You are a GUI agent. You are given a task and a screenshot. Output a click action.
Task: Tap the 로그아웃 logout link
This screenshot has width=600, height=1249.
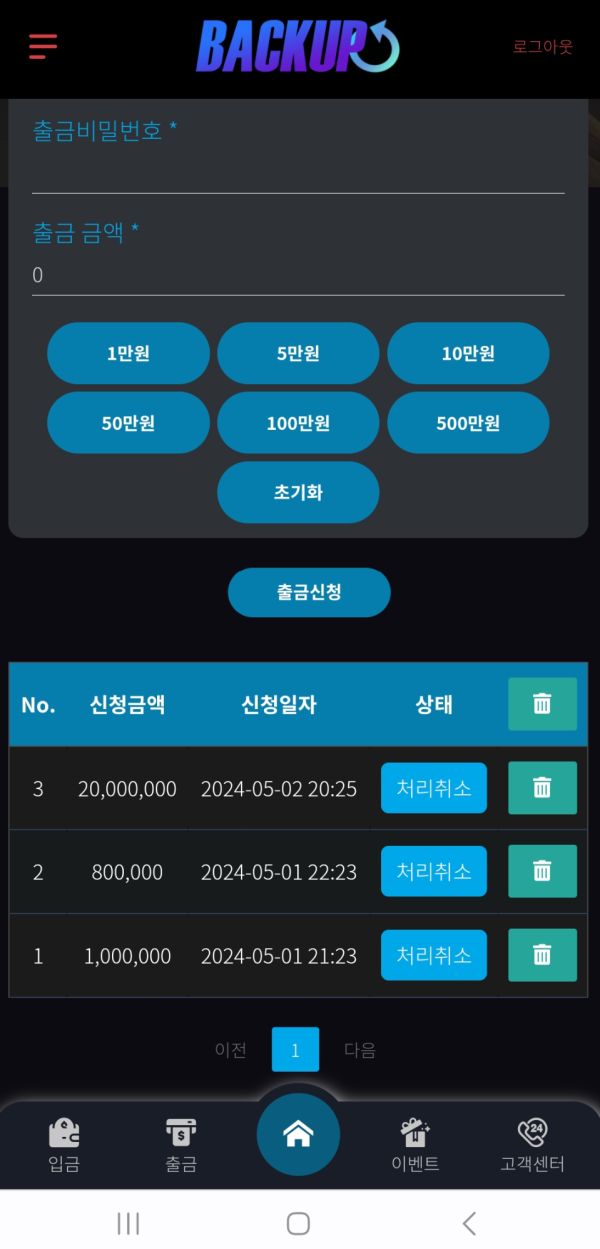[x=542, y=47]
